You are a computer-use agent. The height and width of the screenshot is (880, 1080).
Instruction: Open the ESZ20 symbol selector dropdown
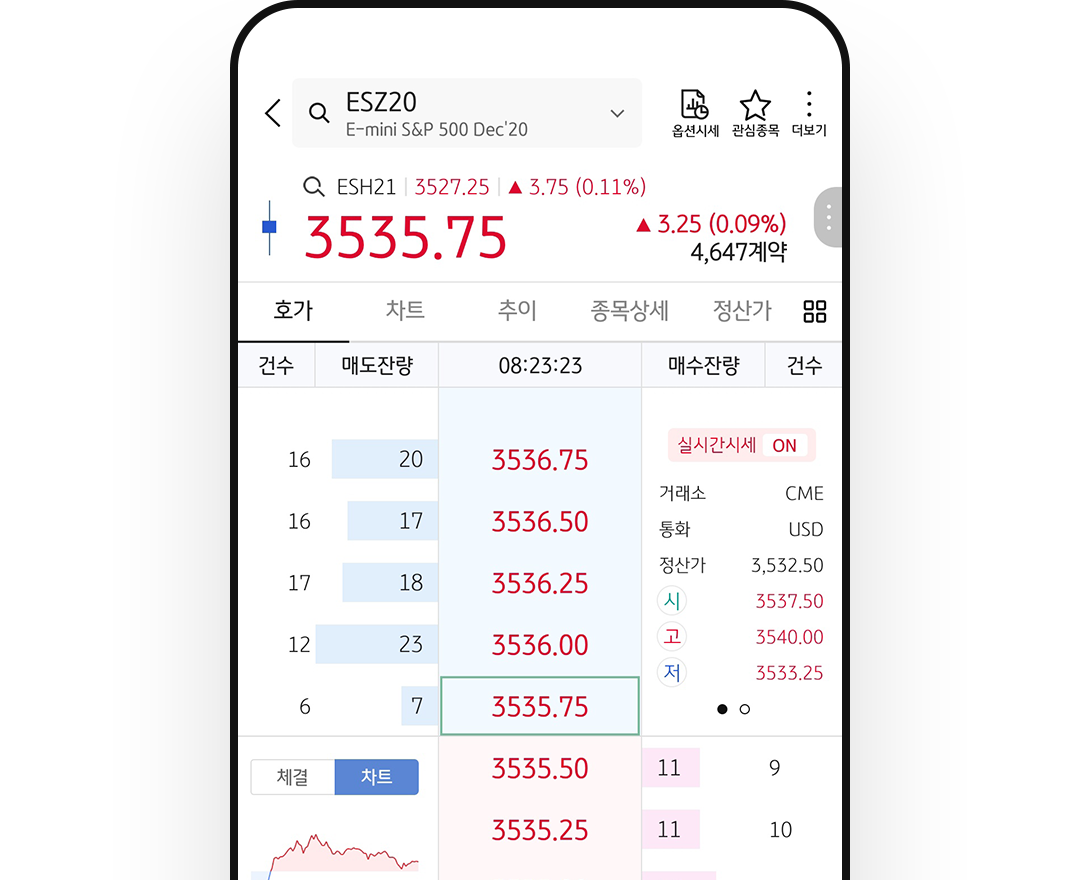(617, 113)
